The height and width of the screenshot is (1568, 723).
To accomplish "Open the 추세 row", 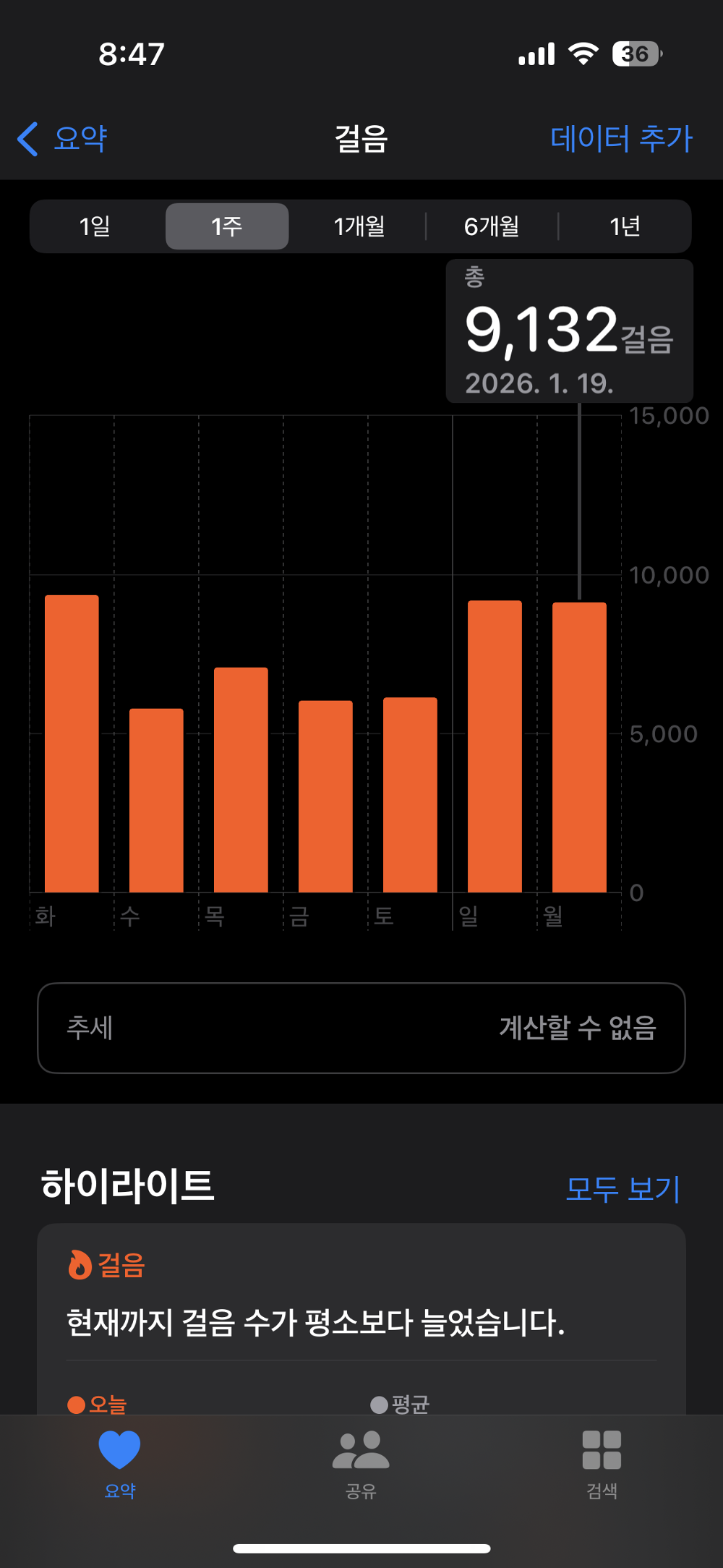I will (361, 1028).
